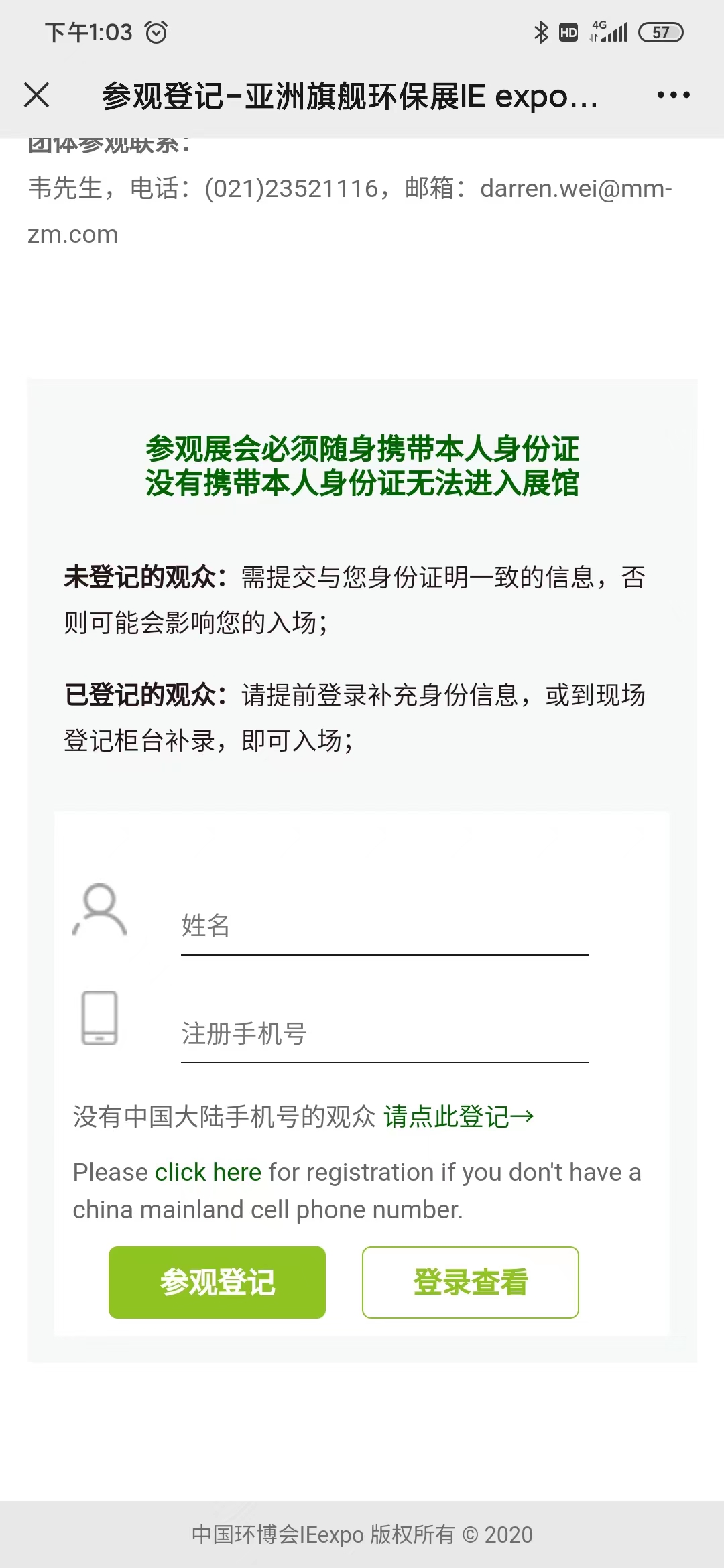Viewport: 724px width, 1568px height.
Task: Focus the 注册手机号 phone field
Action: coord(384,1035)
